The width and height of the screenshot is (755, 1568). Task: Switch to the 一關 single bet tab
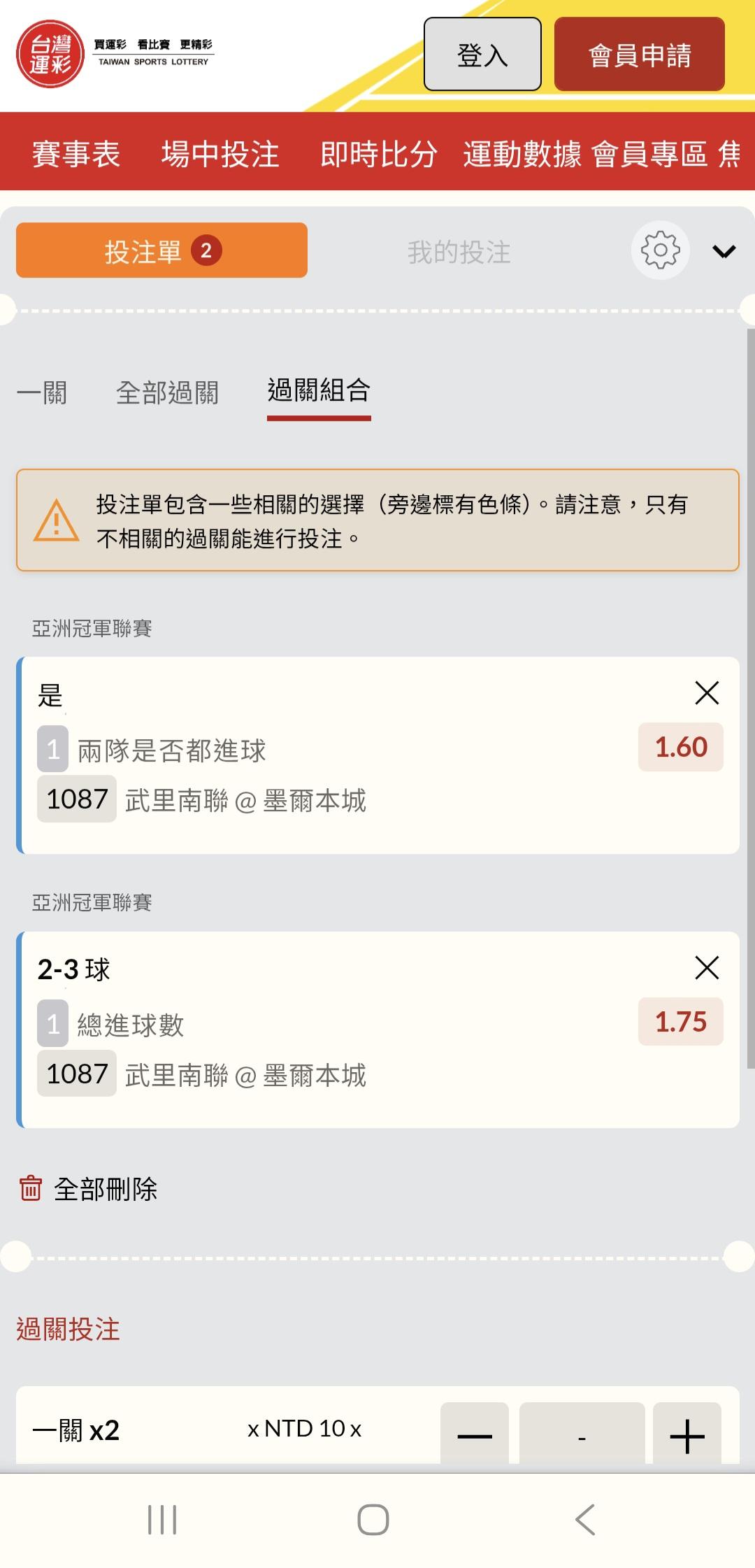click(x=42, y=392)
